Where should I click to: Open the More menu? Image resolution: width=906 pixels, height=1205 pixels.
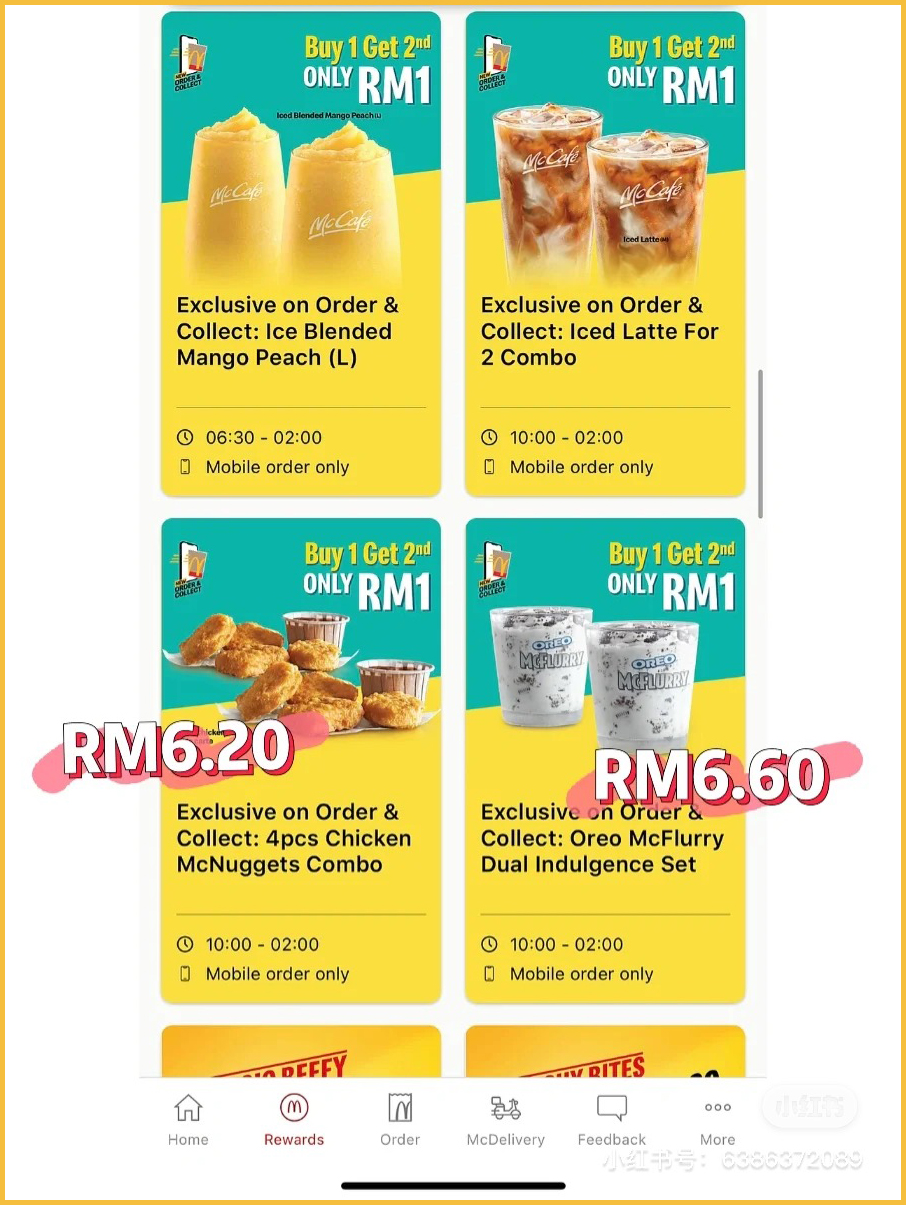click(x=718, y=1120)
